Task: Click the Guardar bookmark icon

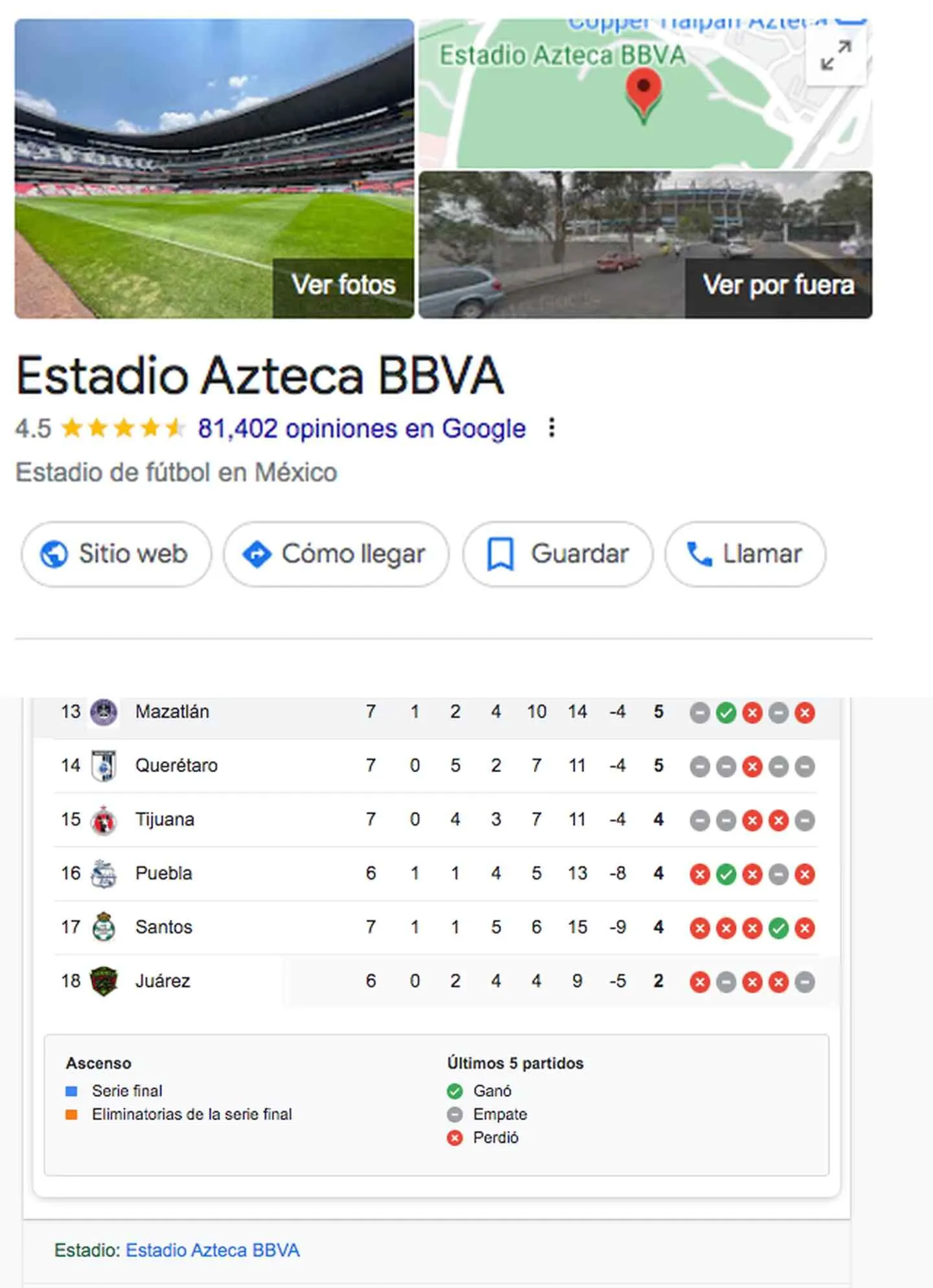Action: [x=500, y=554]
